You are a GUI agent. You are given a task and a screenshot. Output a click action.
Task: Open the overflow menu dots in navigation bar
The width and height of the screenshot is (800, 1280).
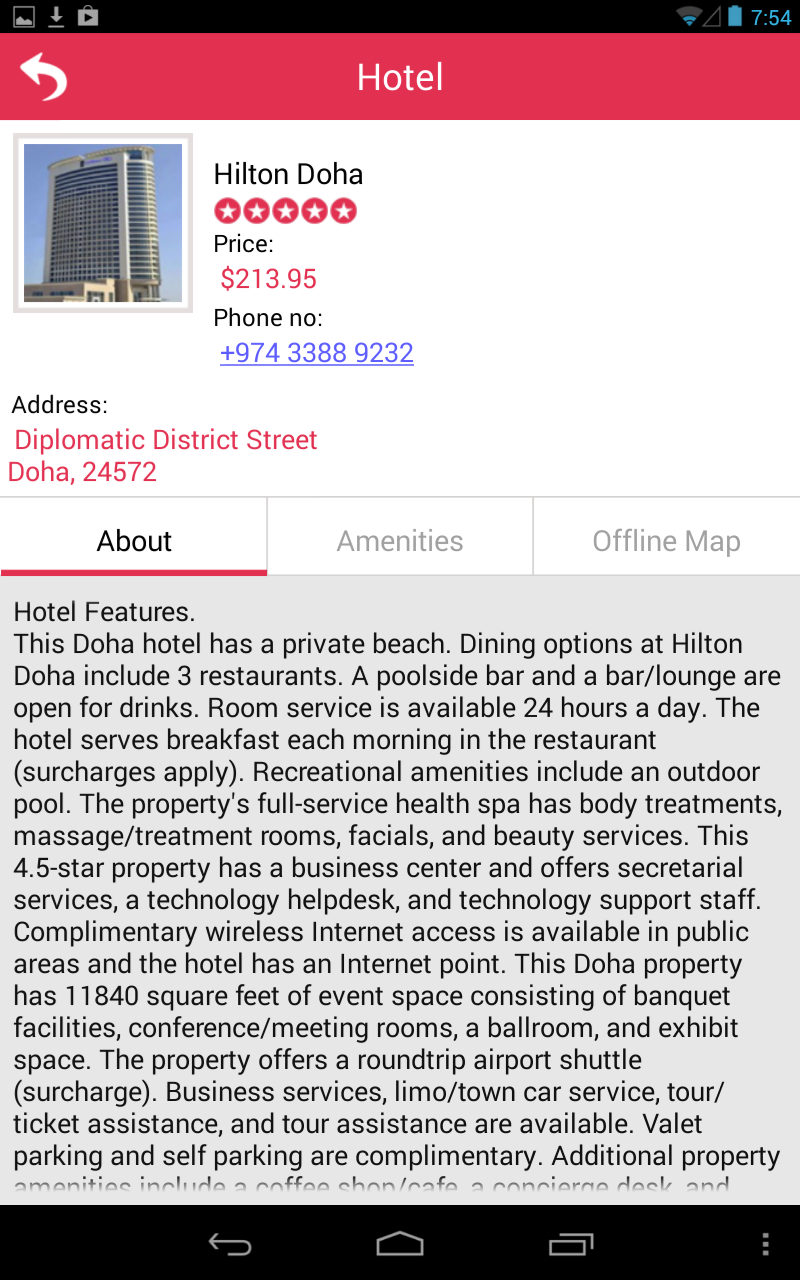point(764,1243)
